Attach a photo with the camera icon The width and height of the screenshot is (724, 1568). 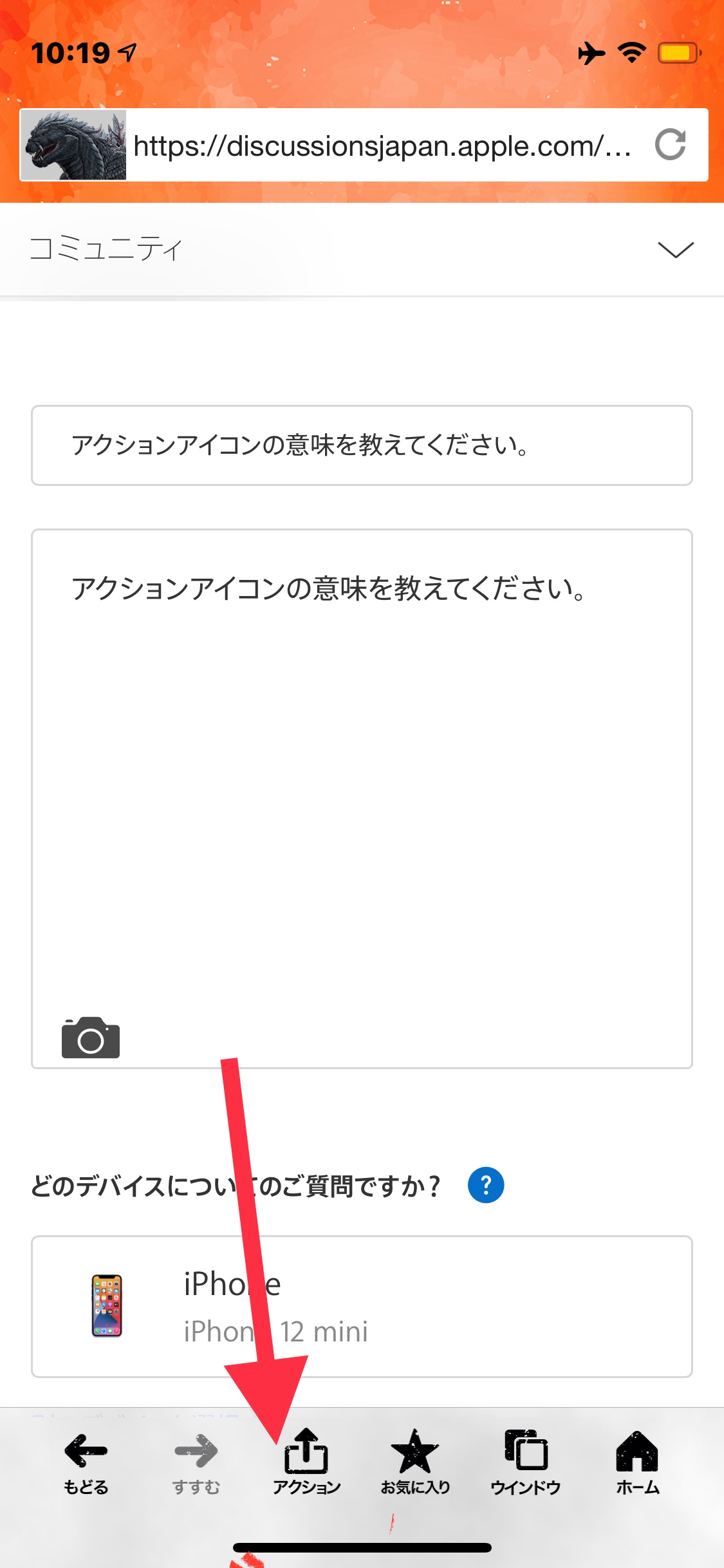[x=91, y=1038]
